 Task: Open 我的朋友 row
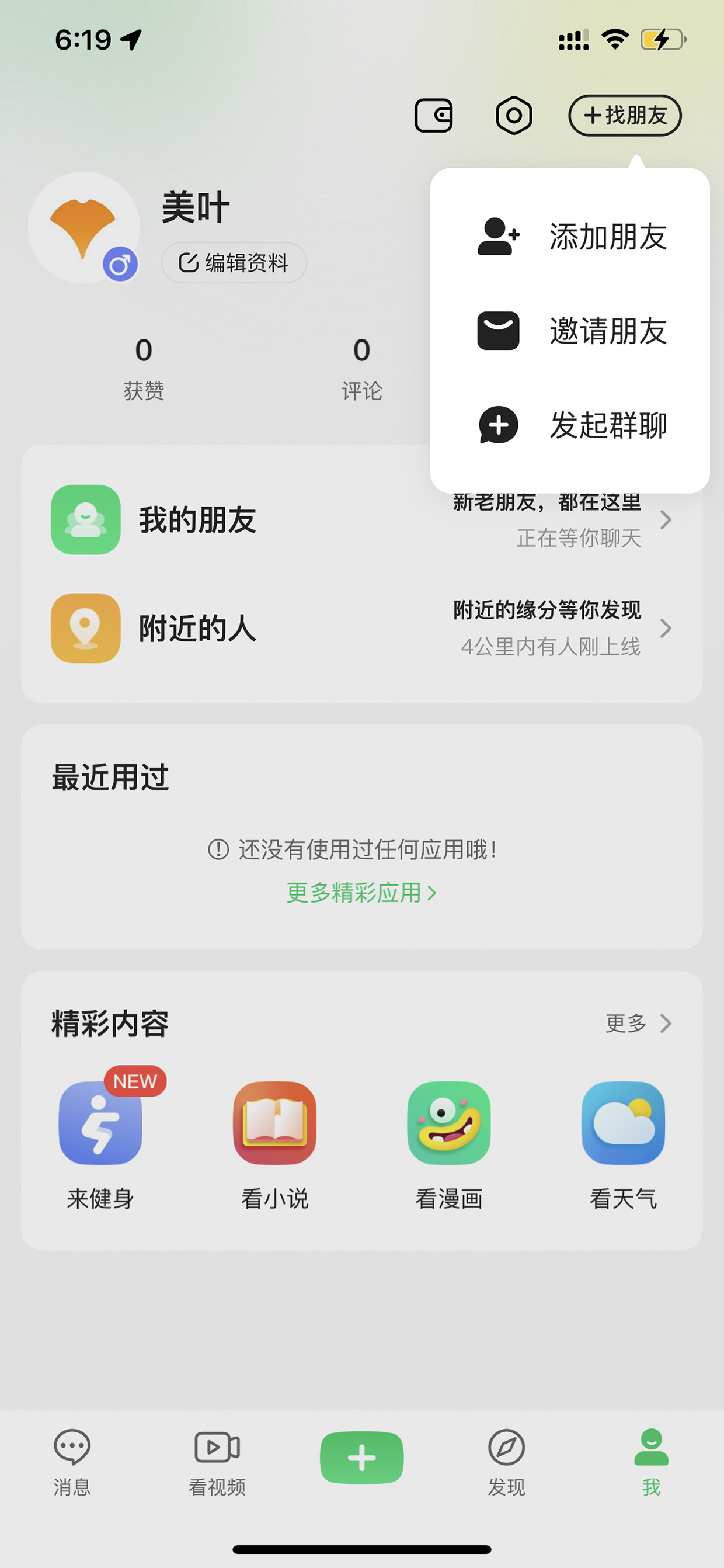(362, 519)
